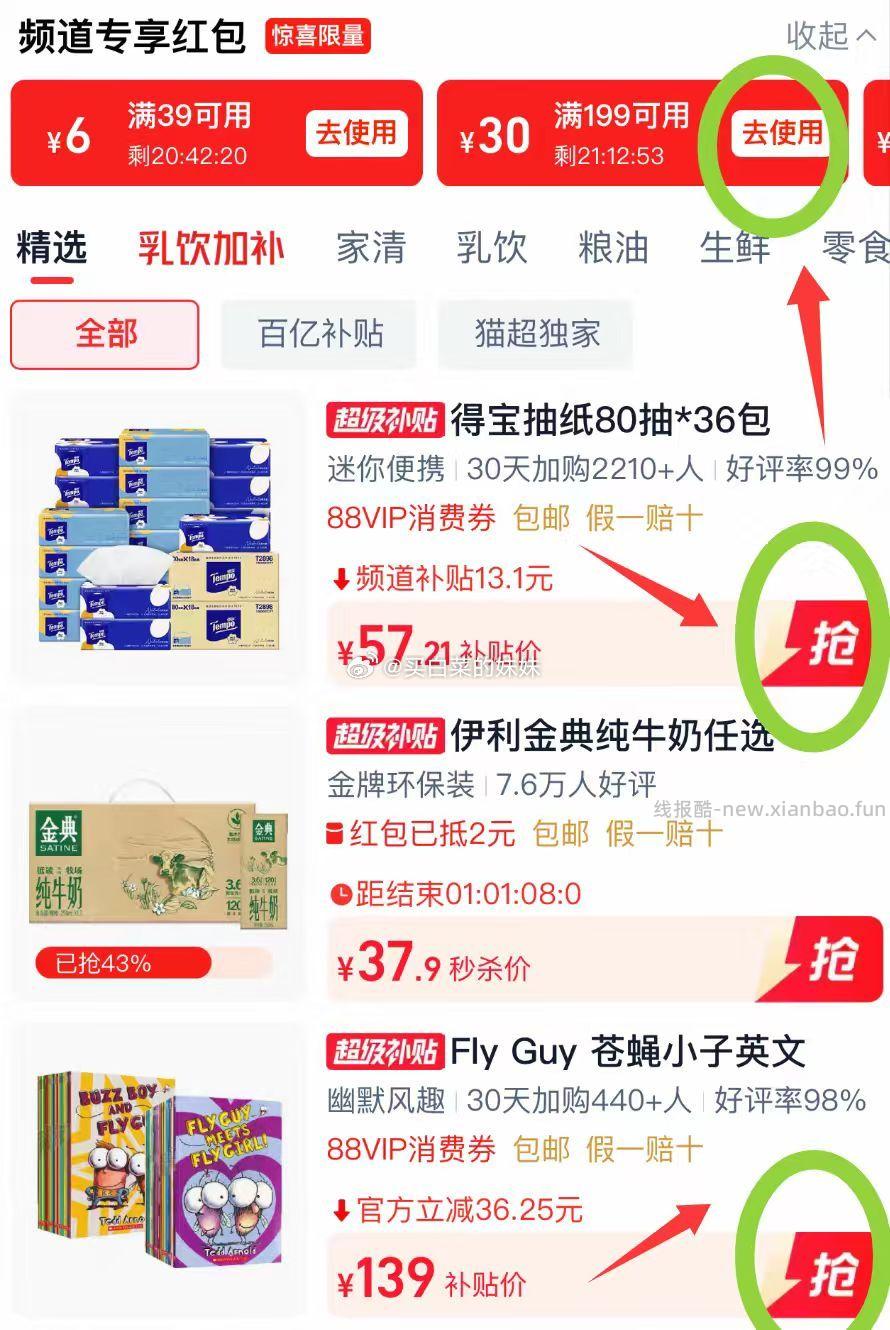Image resolution: width=890 pixels, height=1330 pixels.
Task: Select the 全部 filter chip
Action: (x=103, y=336)
